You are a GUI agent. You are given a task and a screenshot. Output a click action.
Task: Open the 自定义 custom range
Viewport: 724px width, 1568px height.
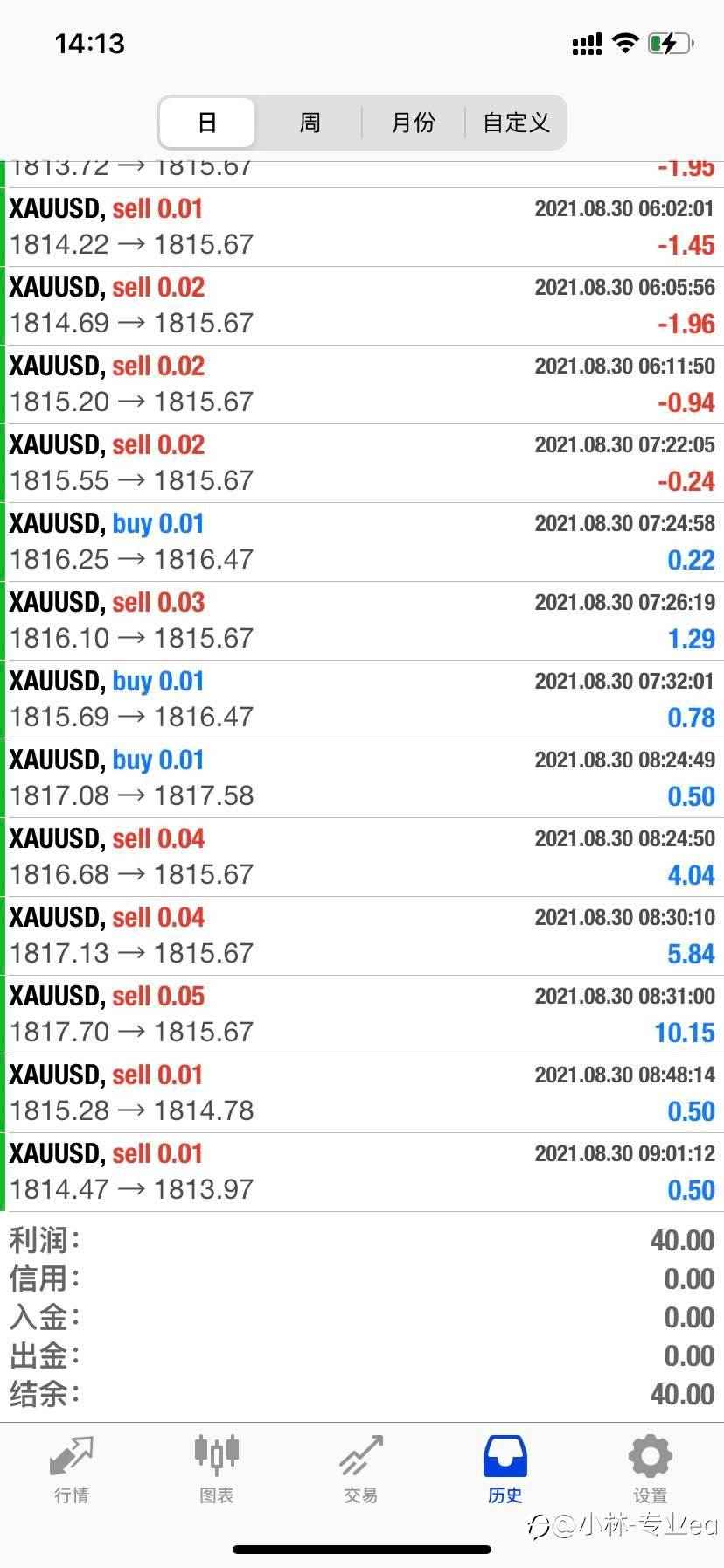516,122
